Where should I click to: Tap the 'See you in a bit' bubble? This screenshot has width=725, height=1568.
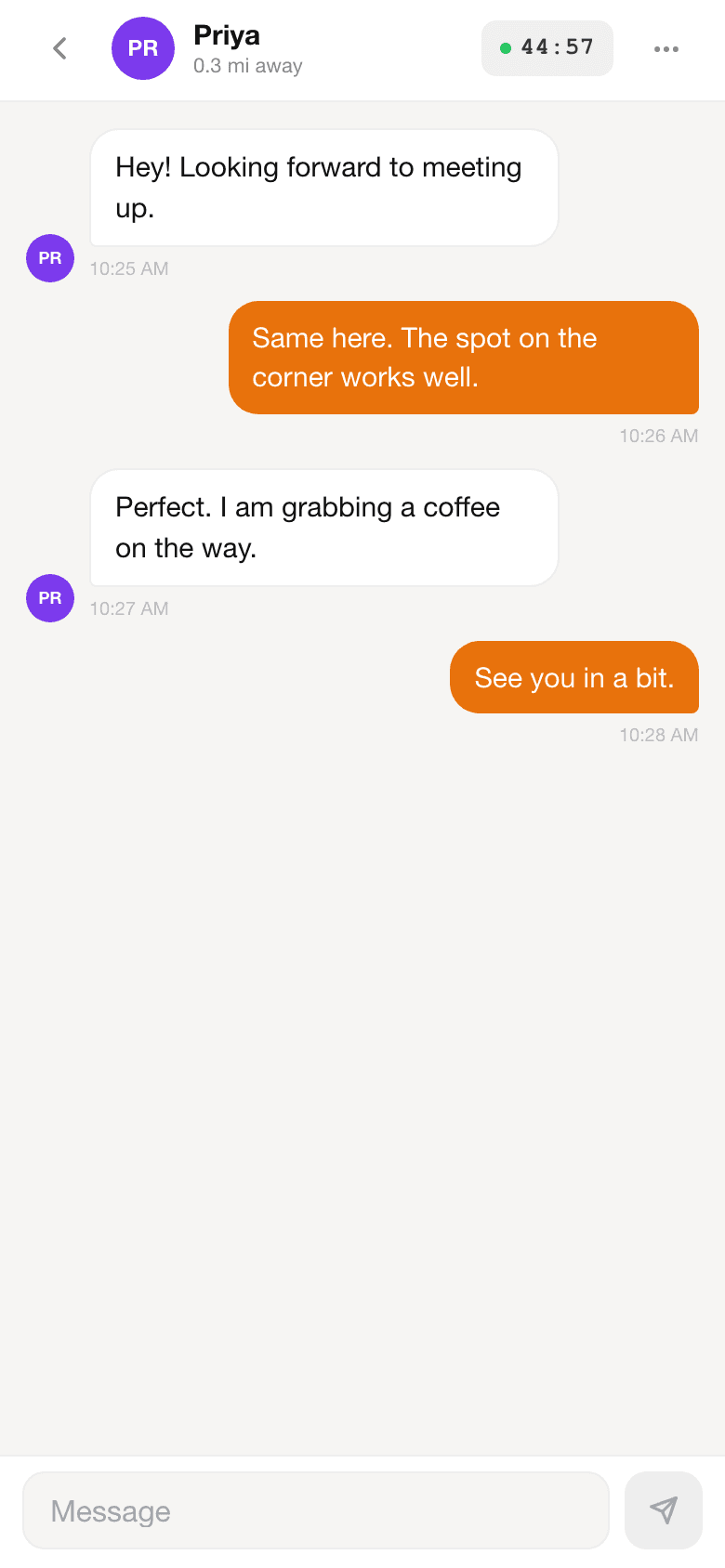point(573,677)
